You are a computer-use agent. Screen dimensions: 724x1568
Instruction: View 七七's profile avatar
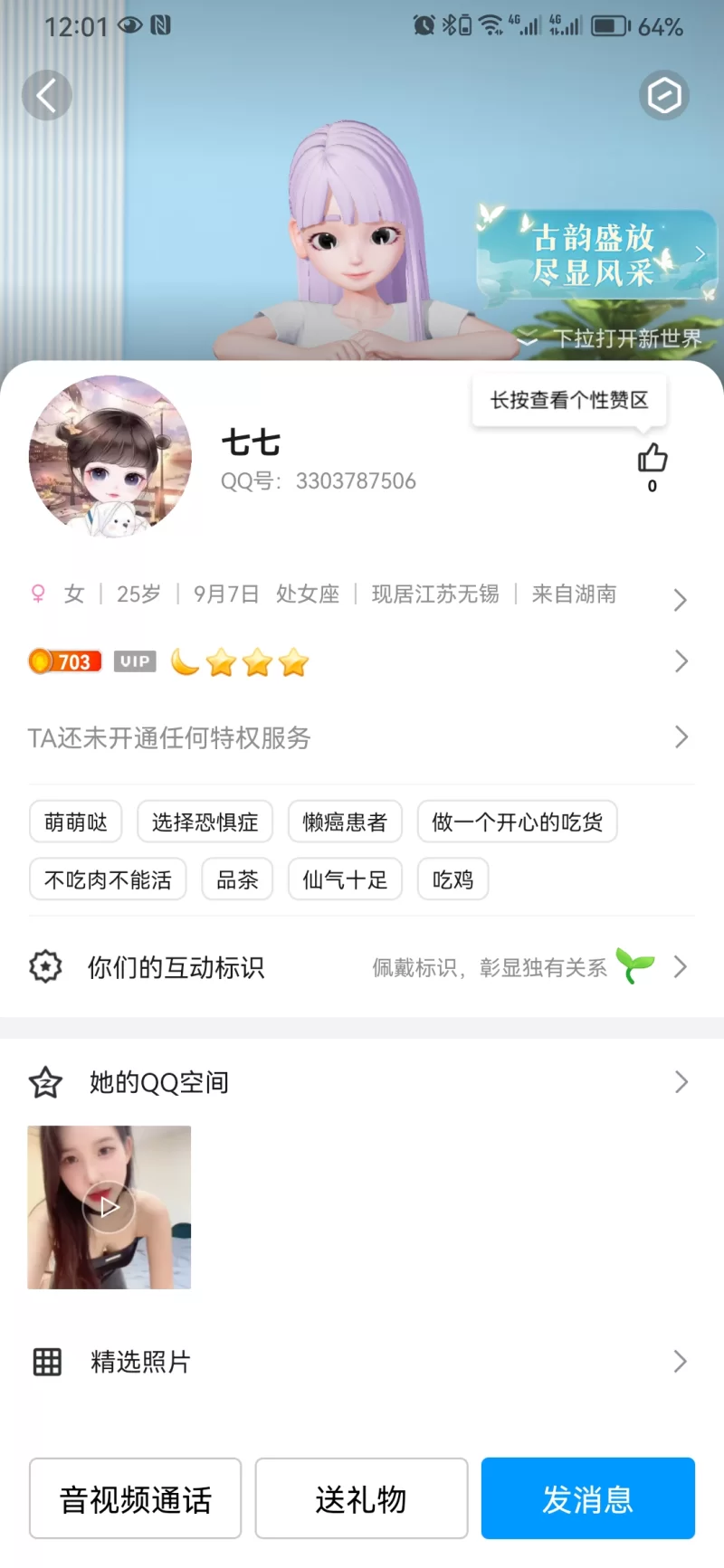tap(110, 457)
